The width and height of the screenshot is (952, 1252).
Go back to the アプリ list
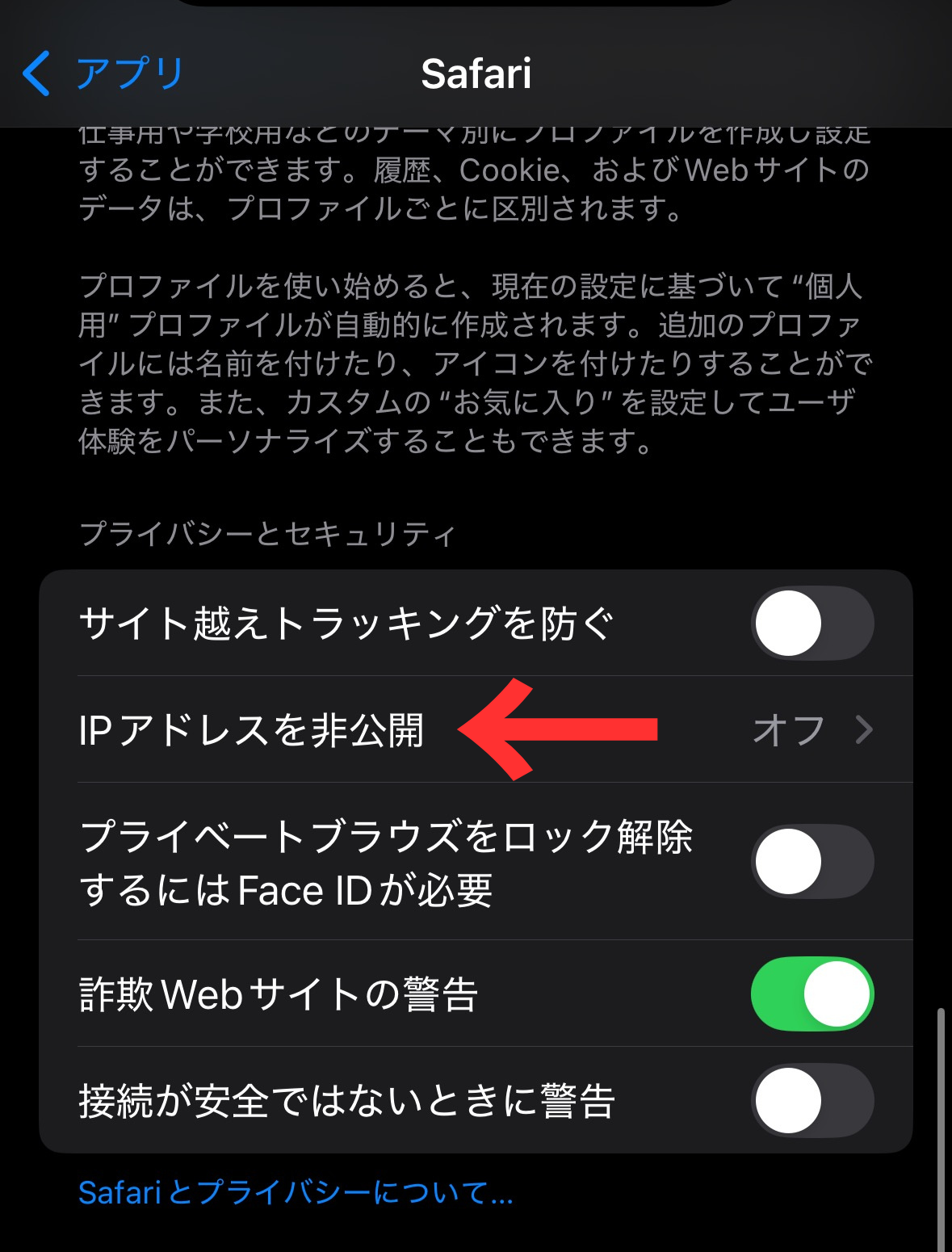click(103, 74)
